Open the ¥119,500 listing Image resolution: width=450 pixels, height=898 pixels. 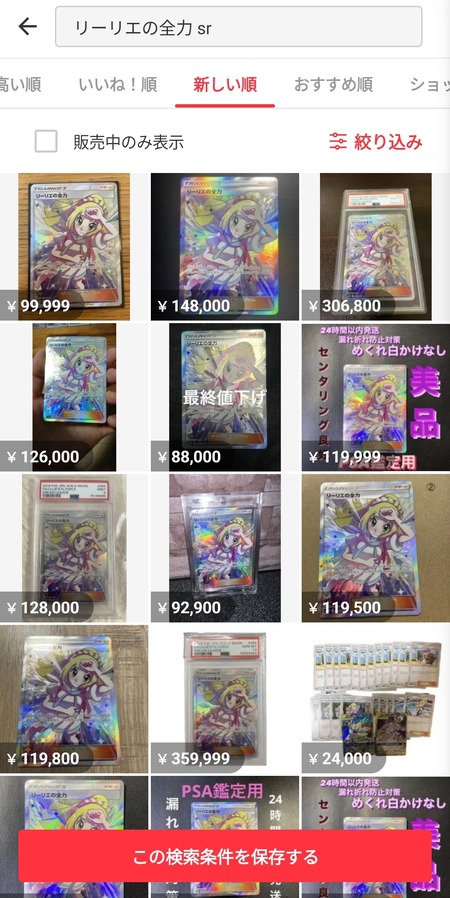[376, 548]
